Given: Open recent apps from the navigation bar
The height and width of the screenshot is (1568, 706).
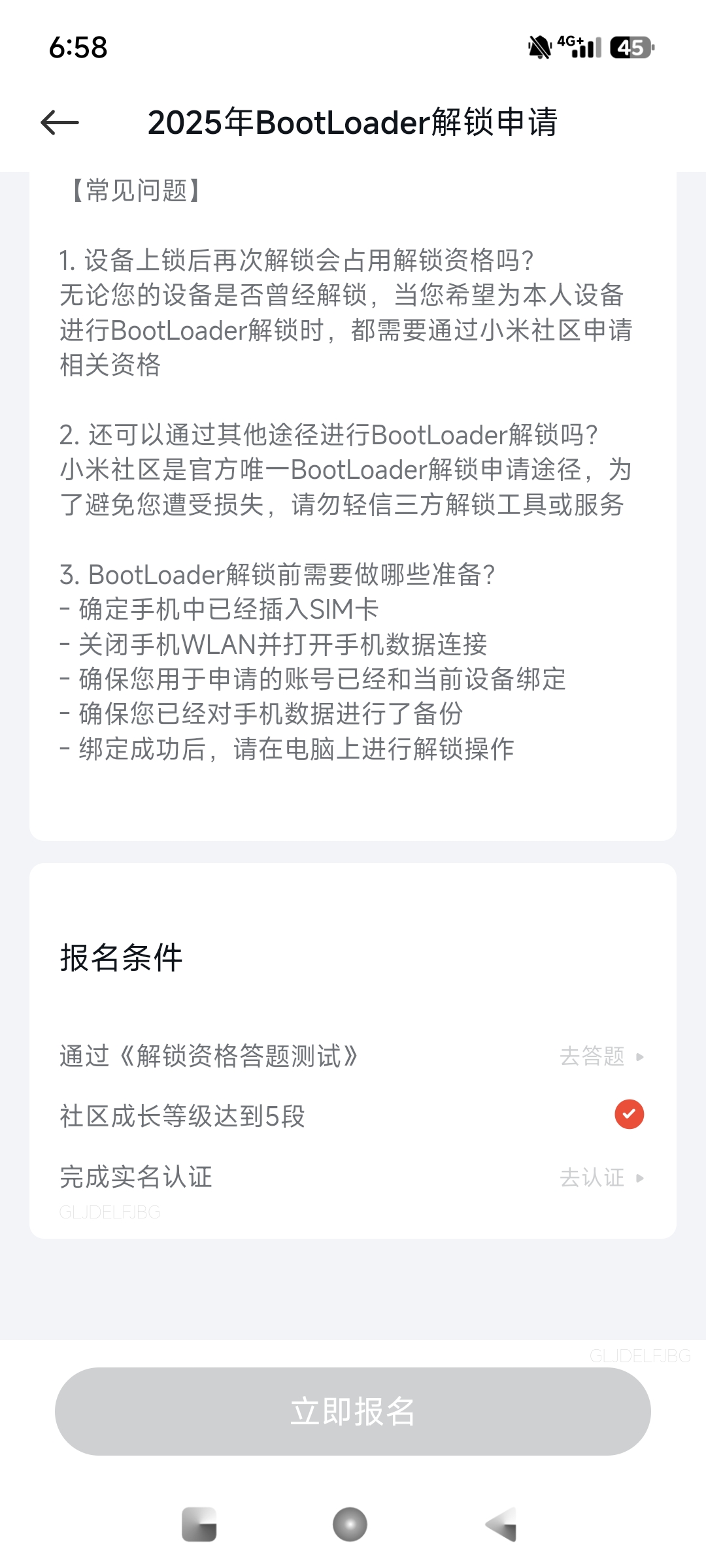Looking at the screenshot, I should point(199,1524).
